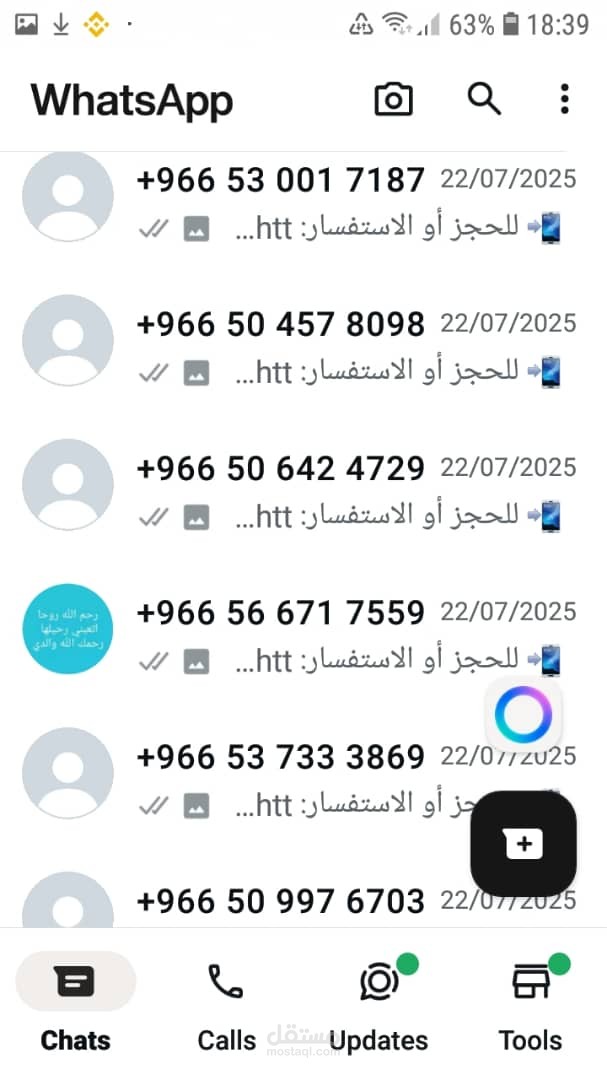
Task: Open the search magnifier icon
Action: pos(484,99)
